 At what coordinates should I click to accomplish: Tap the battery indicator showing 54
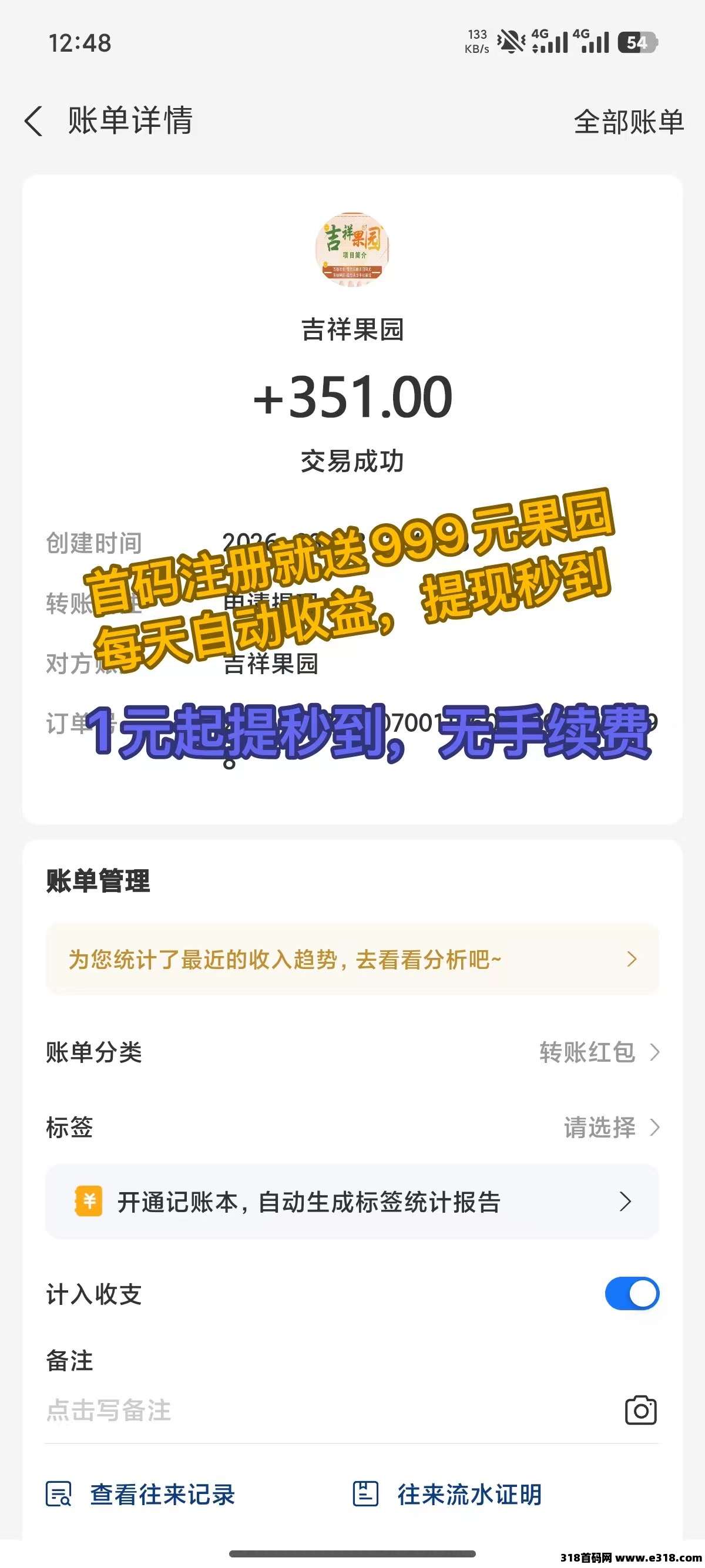pos(639,43)
